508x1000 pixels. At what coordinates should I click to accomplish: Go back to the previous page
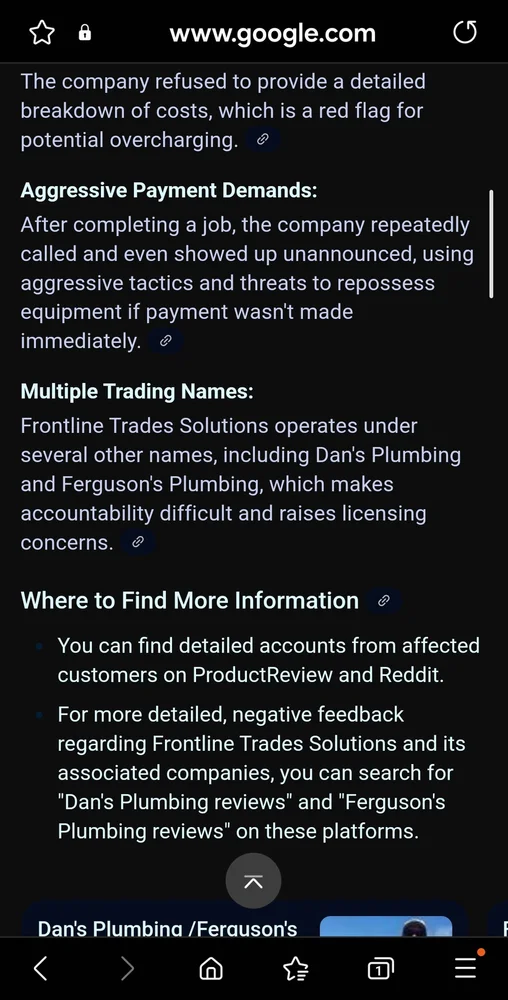41,969
